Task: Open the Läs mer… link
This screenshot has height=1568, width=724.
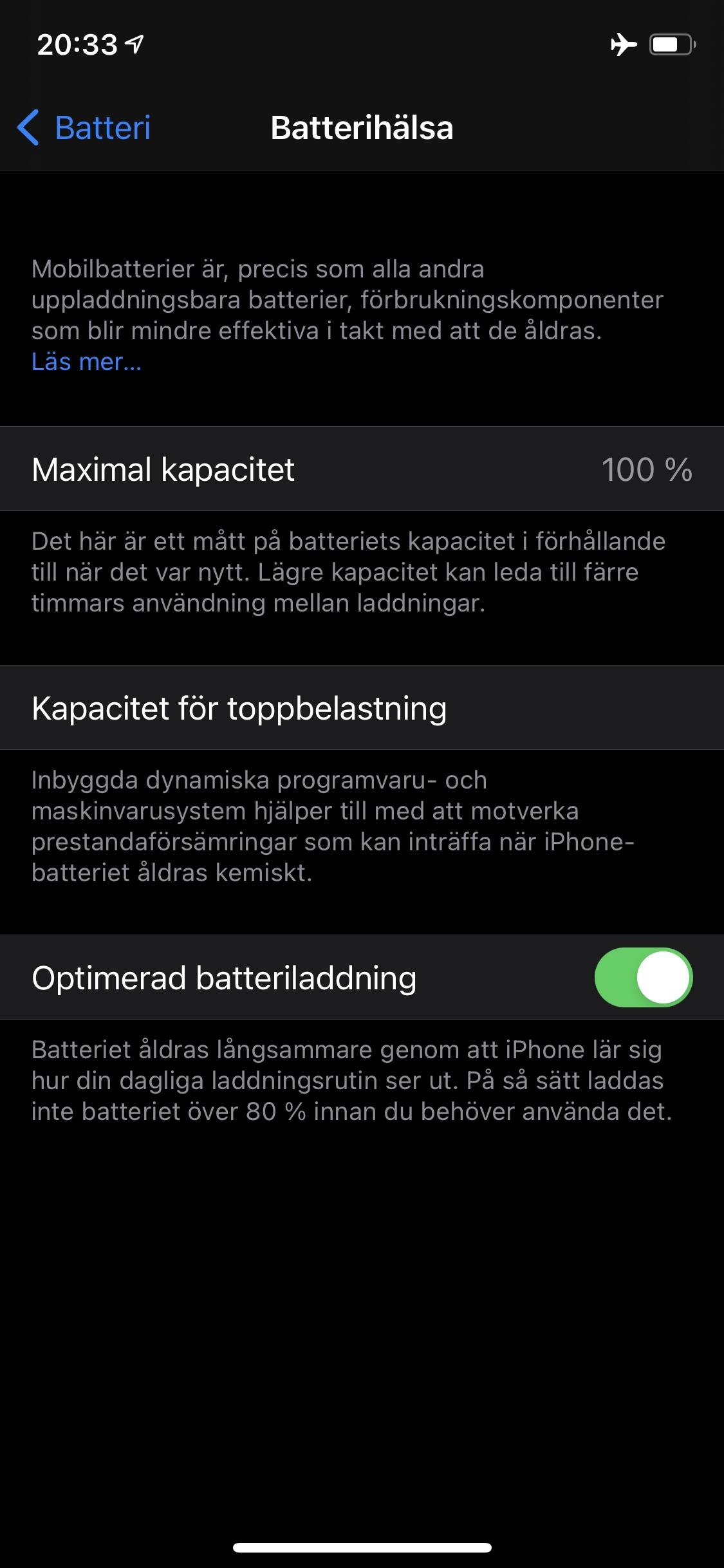Action: pos(86,362)
